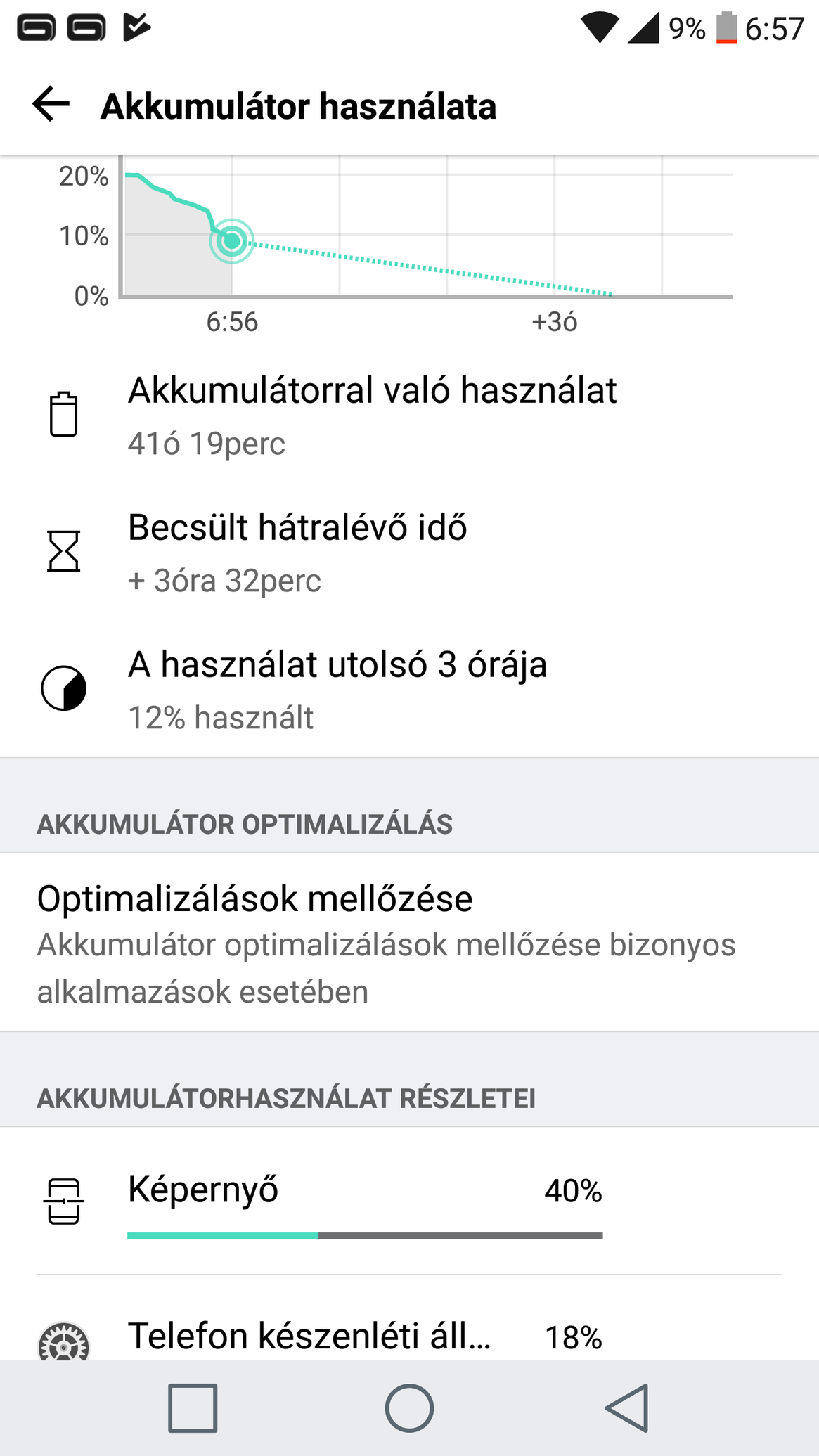Image resolution: width=819 pixels, height=1456 pixels.
Task: Tap the system home button
Action: [409, 1408]
